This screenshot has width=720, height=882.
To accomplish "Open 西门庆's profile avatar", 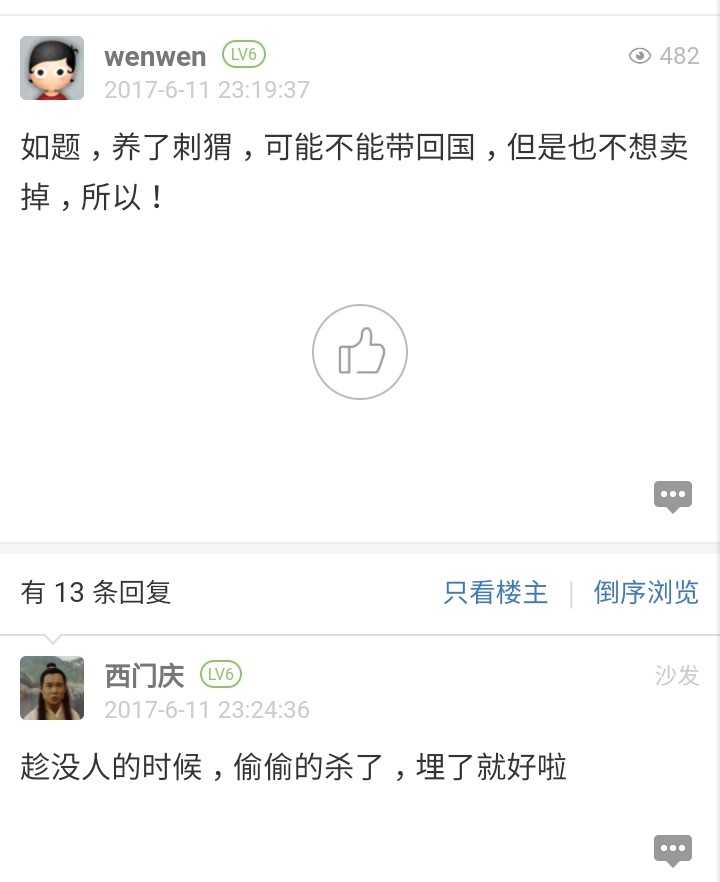I will coord(52,688).
